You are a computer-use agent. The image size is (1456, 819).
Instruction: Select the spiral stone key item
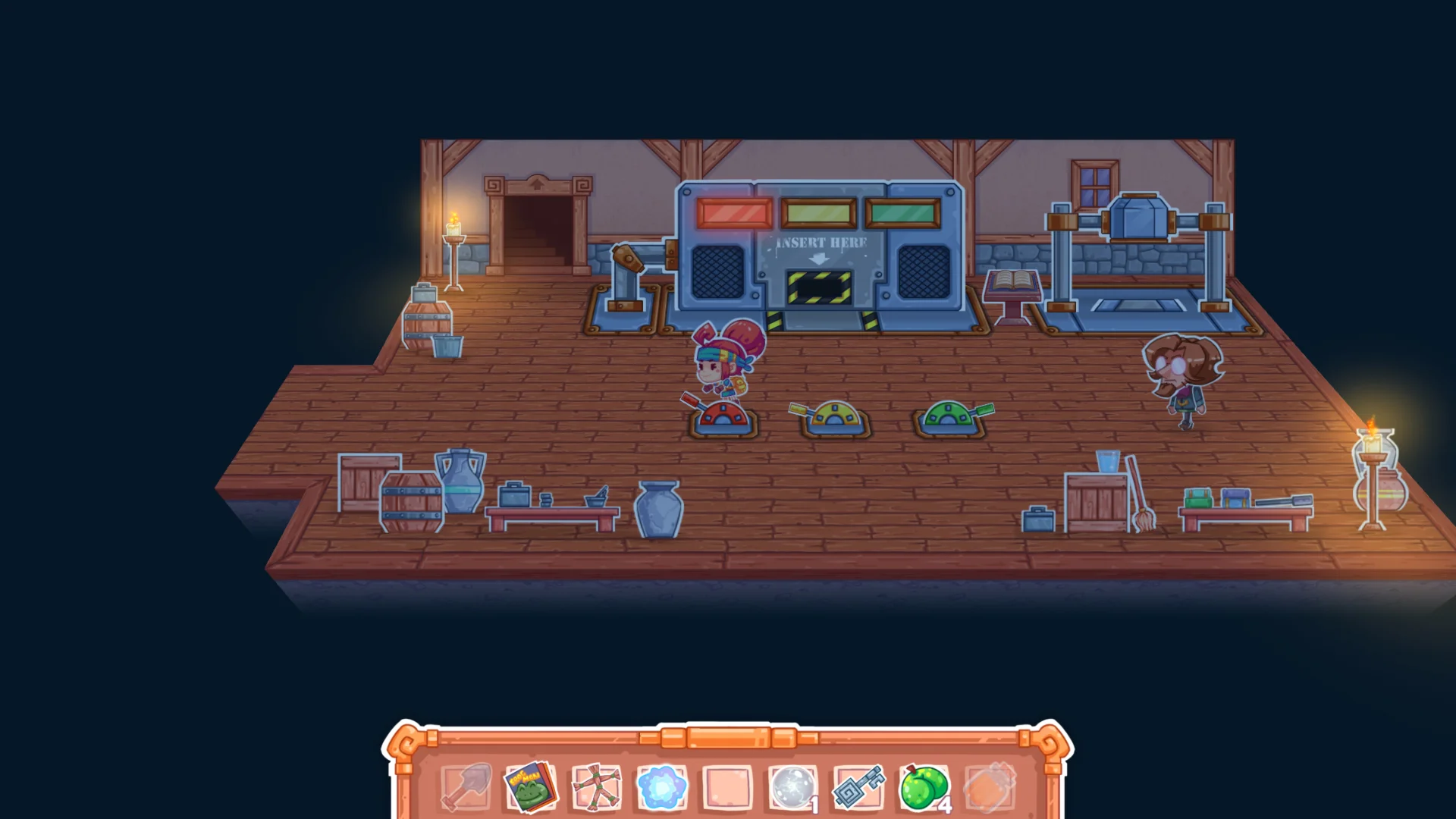(858, 787)
